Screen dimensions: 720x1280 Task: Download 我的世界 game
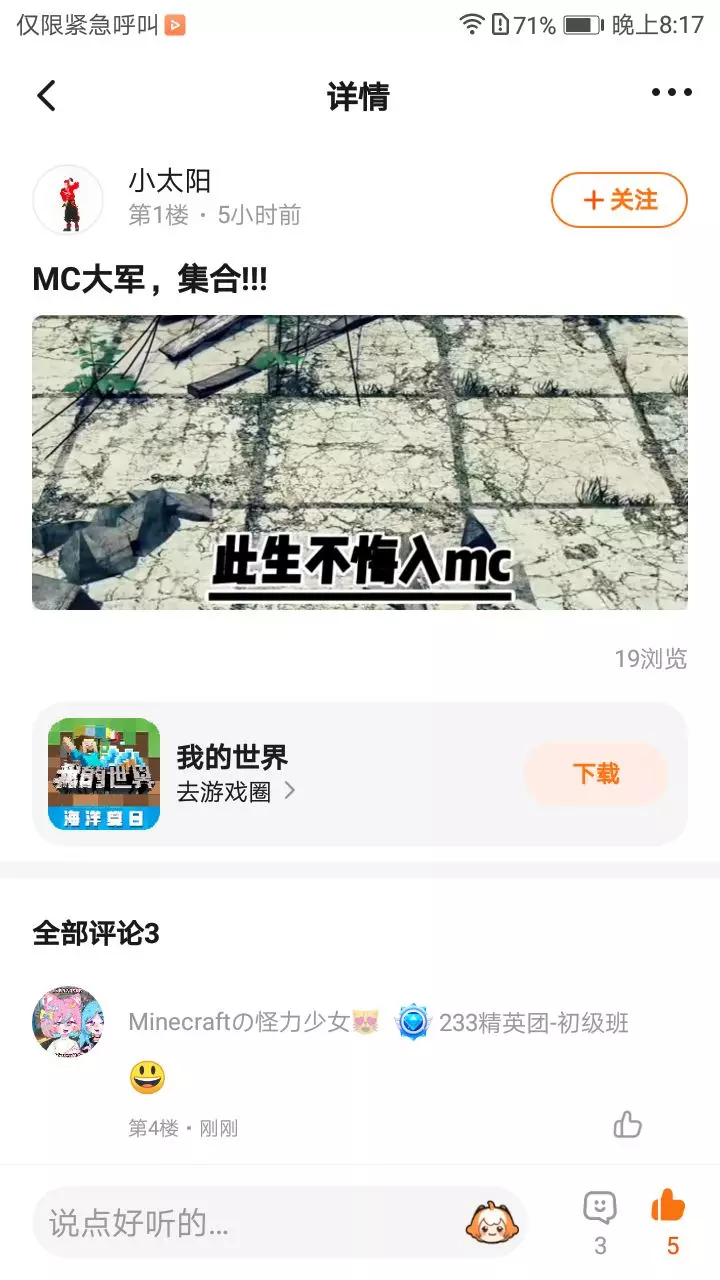(x=596, y=774)
